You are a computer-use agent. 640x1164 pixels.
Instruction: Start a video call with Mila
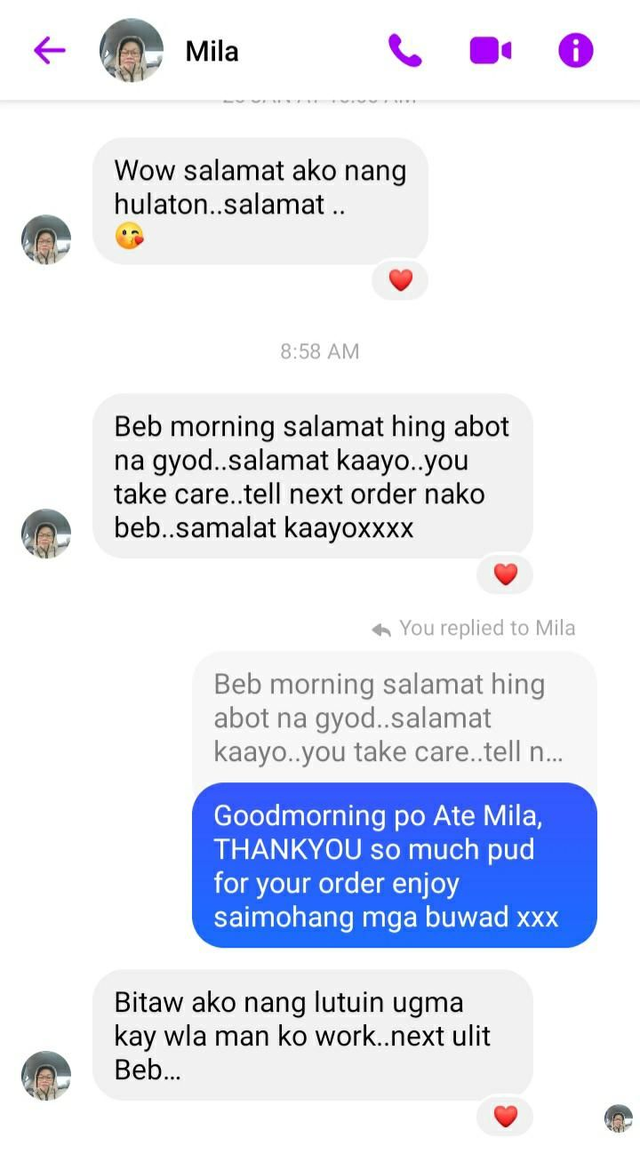(490, 50)
